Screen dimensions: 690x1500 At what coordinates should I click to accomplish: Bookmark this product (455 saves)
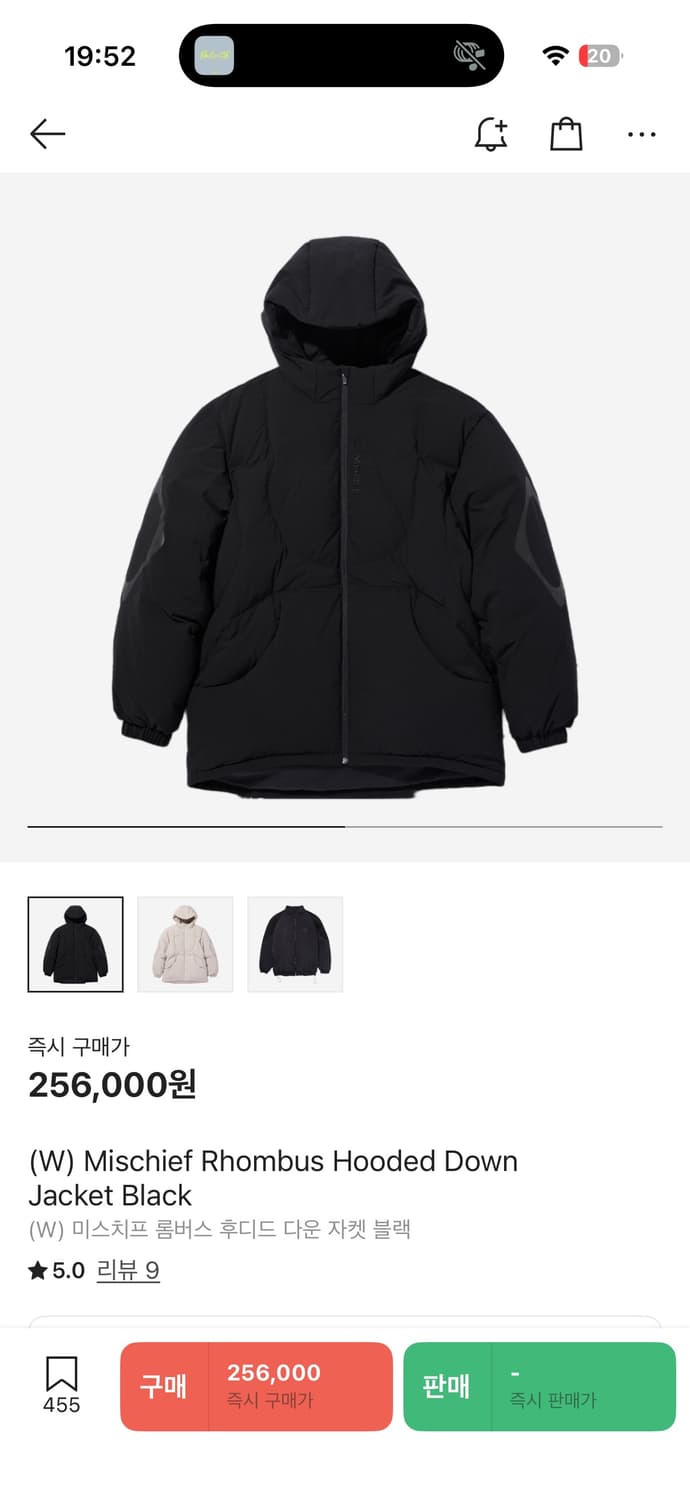click(61, 1385)
